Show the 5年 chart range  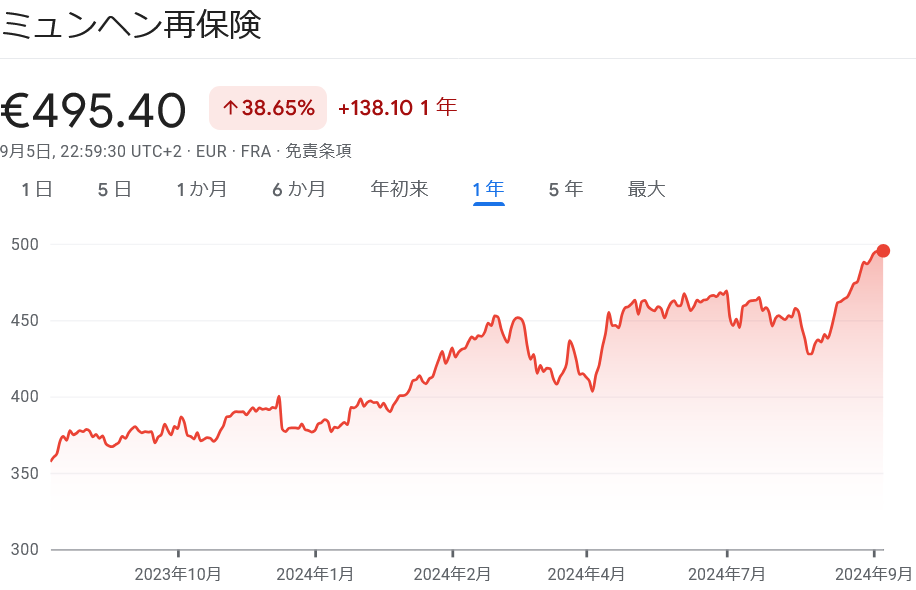pyautogui.click(x=565, y=189)
